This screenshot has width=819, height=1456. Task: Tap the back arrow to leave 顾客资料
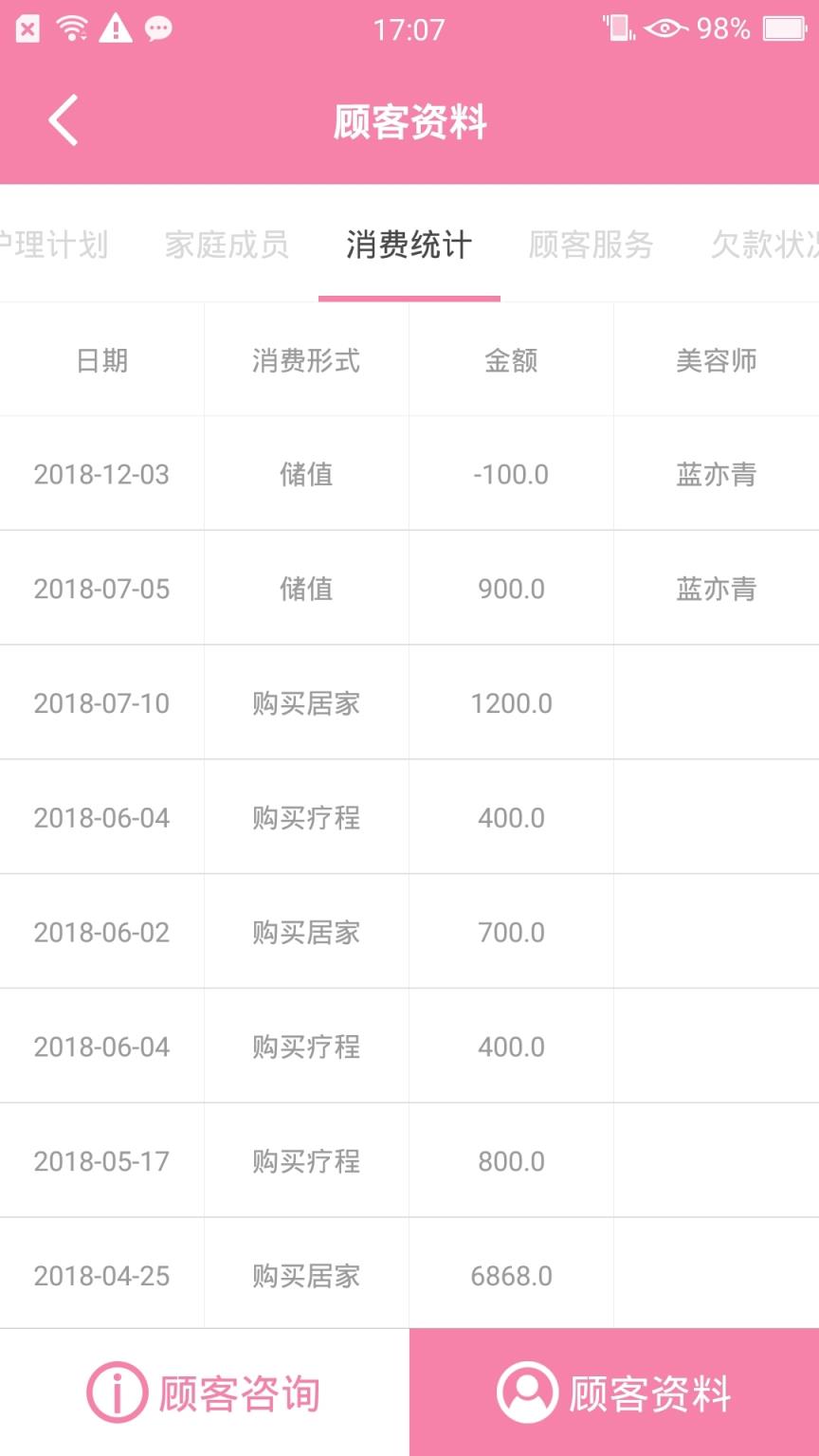(63, 120)
